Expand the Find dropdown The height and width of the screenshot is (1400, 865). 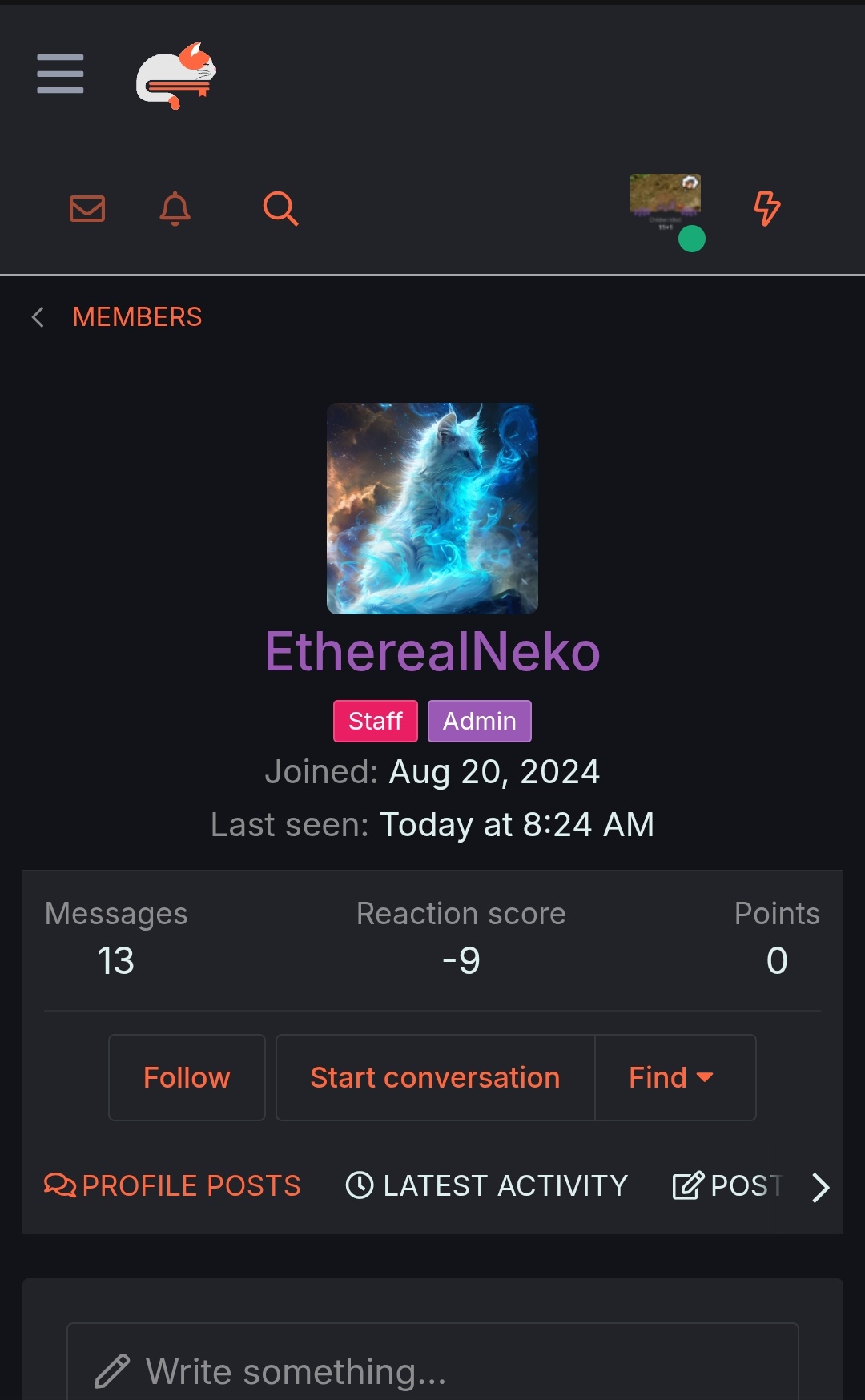click(671, 1077)
